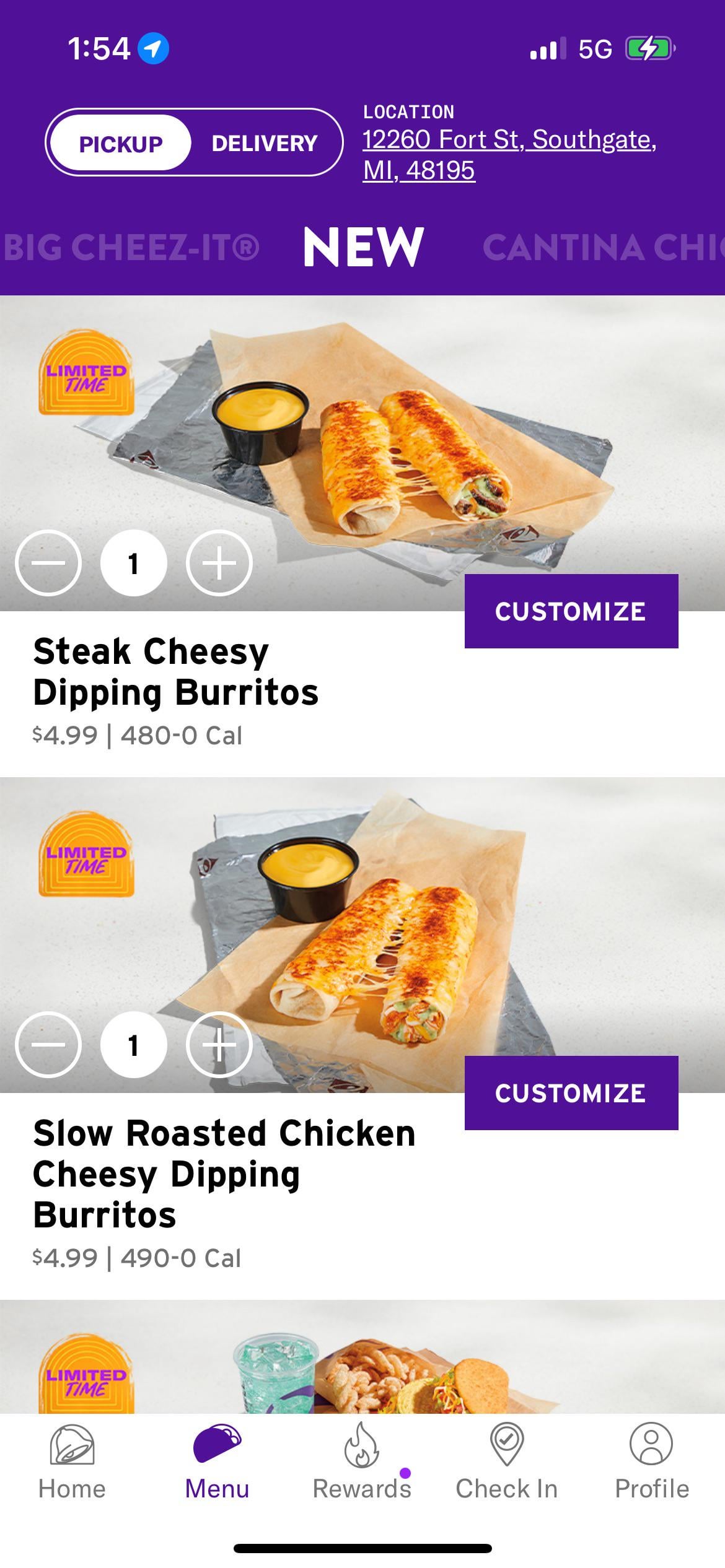Open the Rewards tab
This screenshot has height=1568, width=725.
pos(362,1461)
